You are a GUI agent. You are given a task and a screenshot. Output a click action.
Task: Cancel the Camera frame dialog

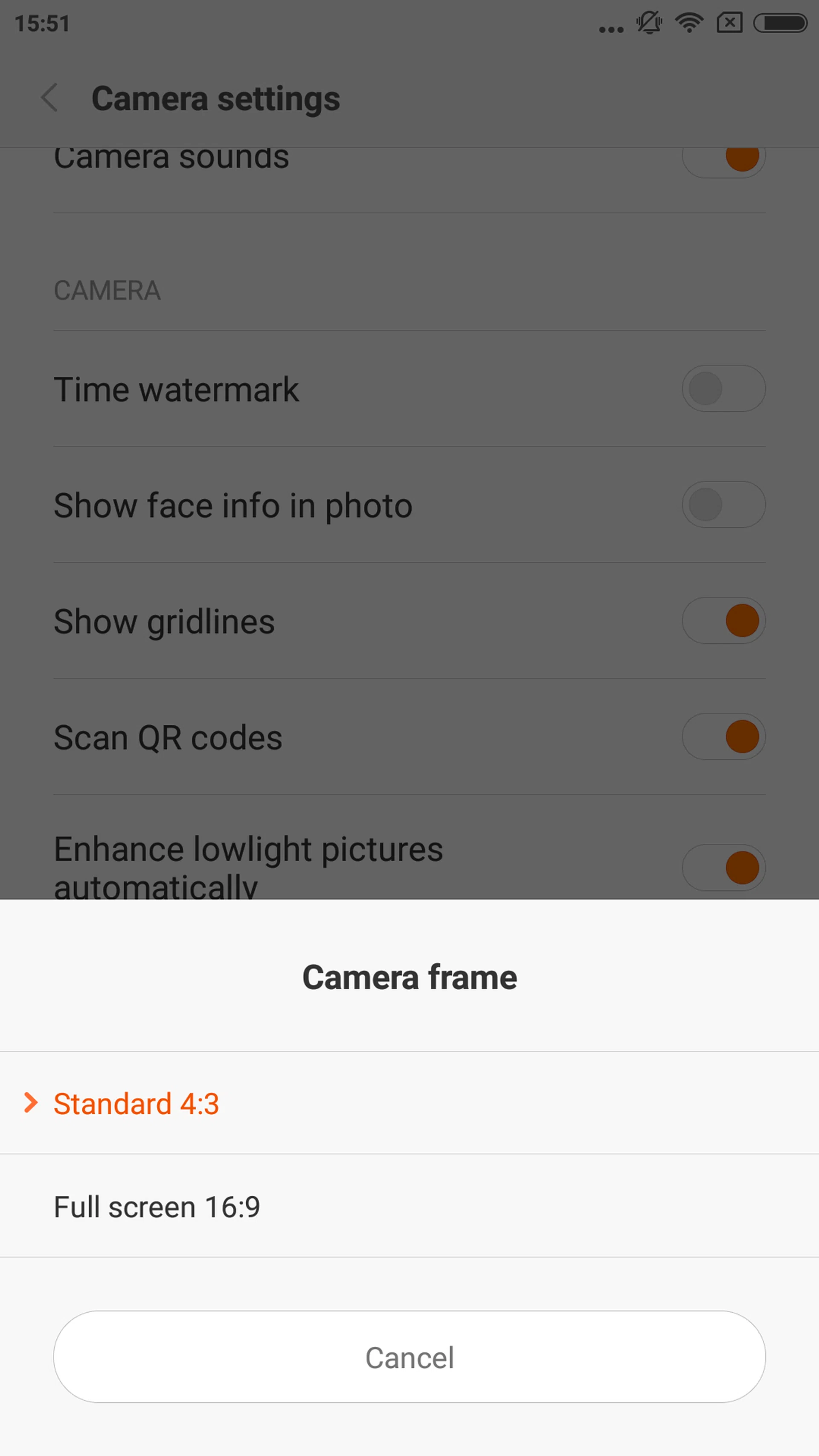409,1357
